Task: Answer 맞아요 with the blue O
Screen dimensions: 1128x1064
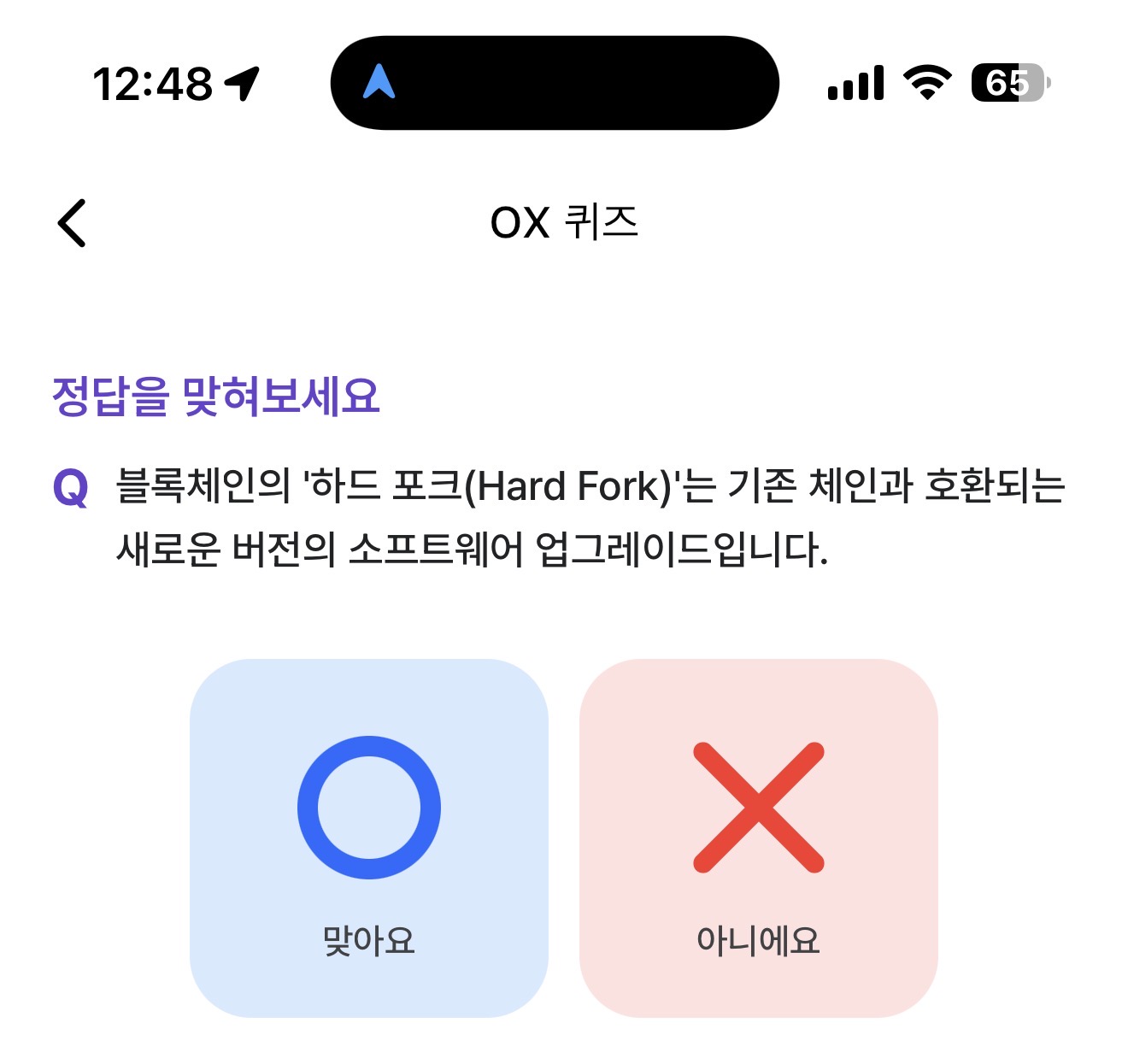Action: tap(369, 838)
